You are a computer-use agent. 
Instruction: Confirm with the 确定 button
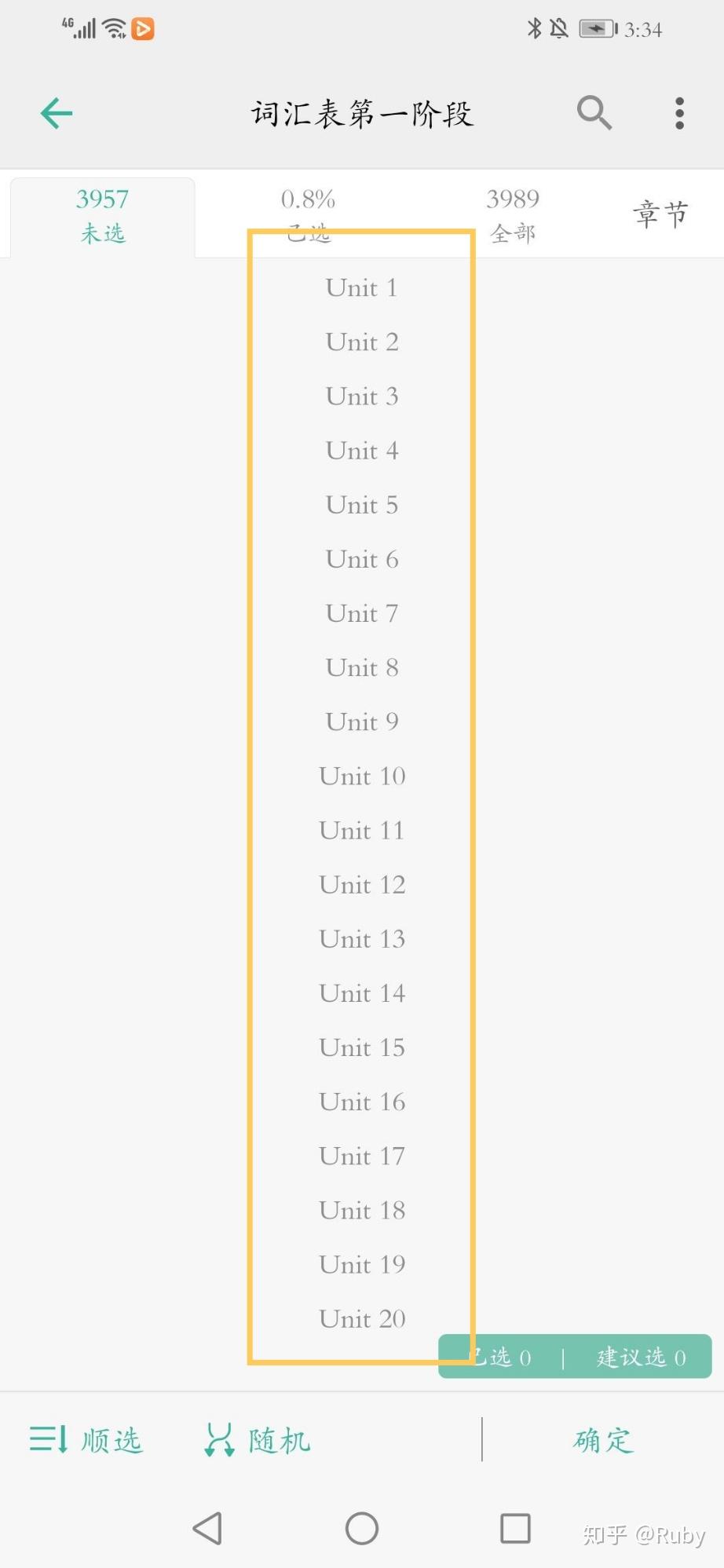coord(603,1441)
